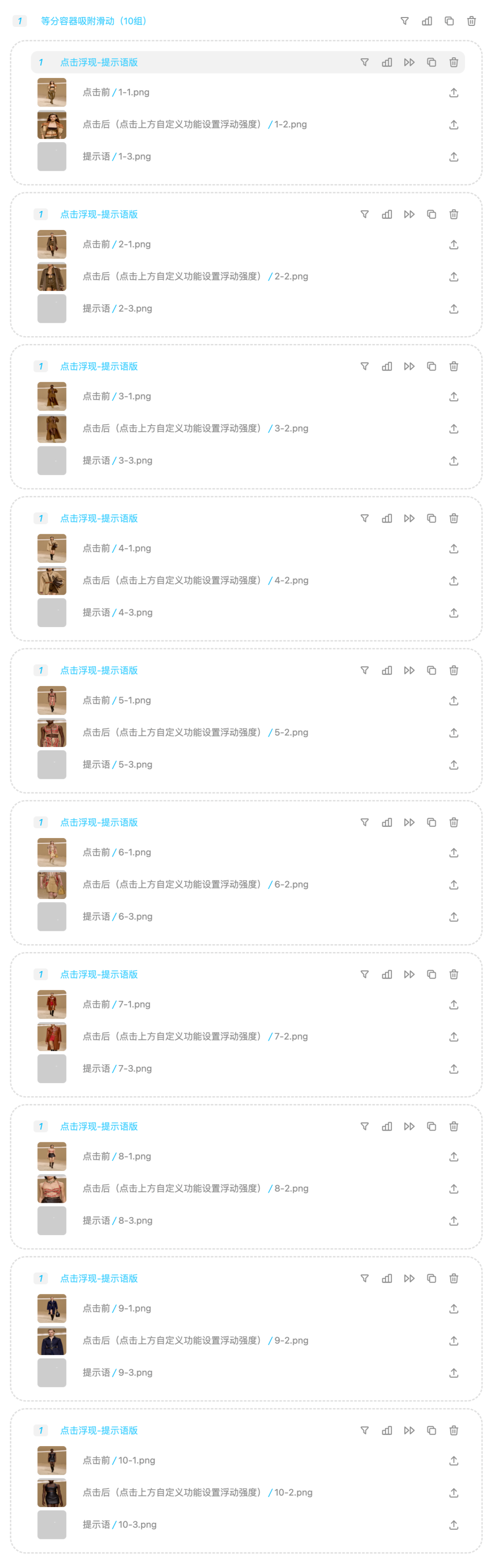499x1568 pixels.
Task: Replace the 1-2.png image via upload
Action: pyautogui.click(x=453, y=125)
